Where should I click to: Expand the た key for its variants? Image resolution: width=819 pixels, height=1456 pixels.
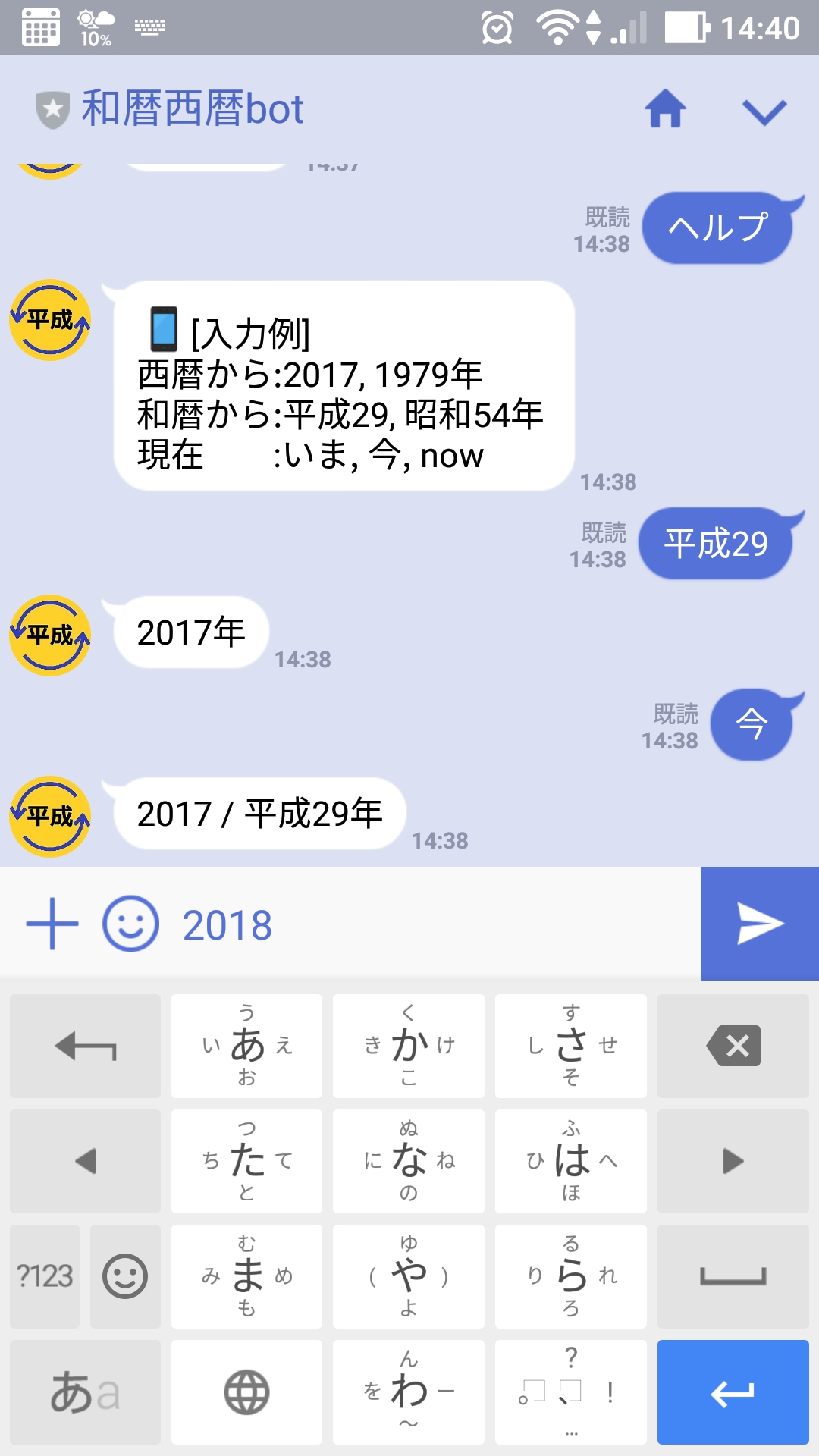[x=246, y=1161]
